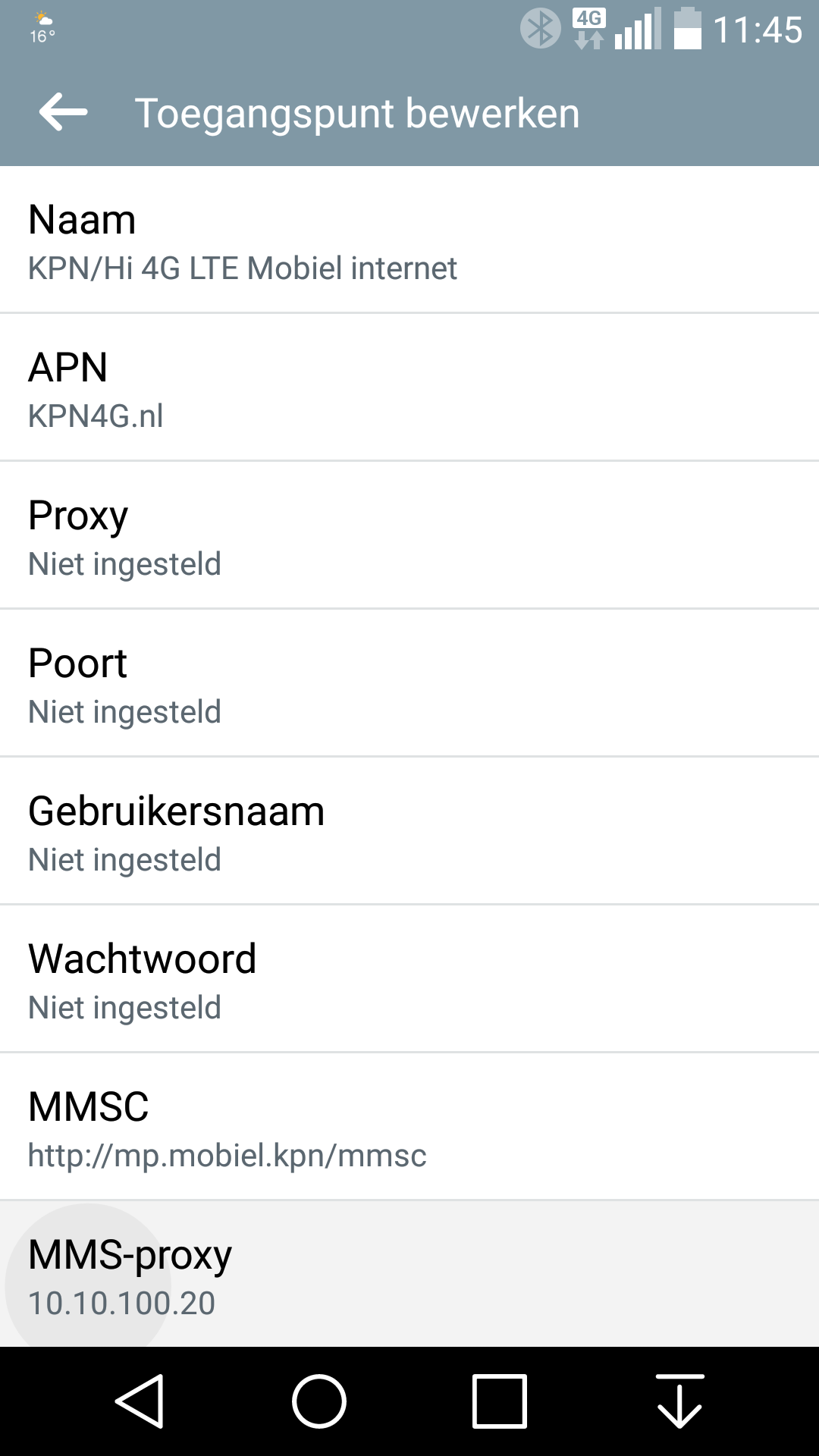Viewport: 819px width, 1456px height.
Task: Open the APN setting KPN4G.nl
Action: [409, 387]
